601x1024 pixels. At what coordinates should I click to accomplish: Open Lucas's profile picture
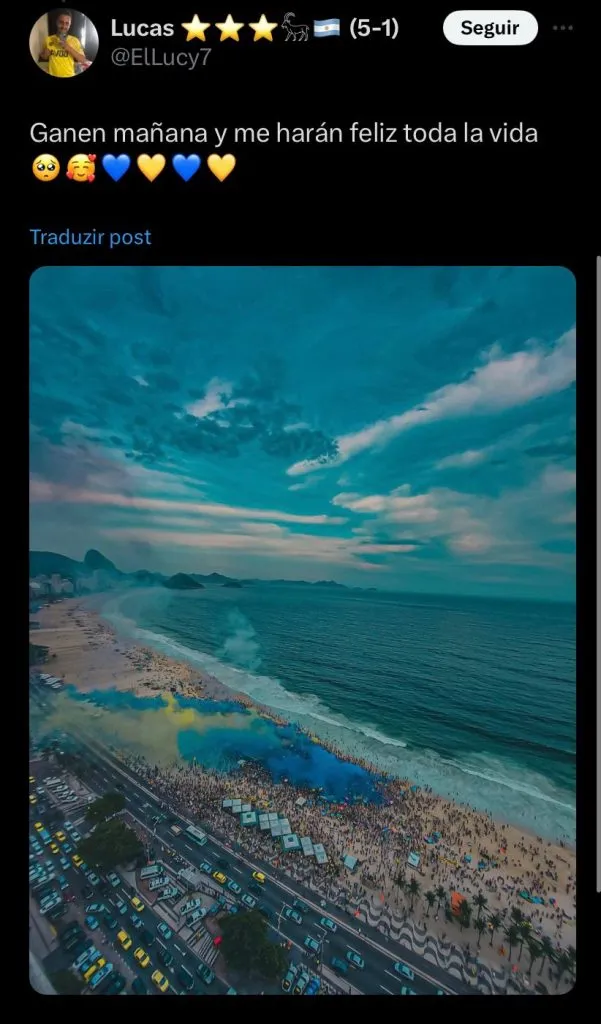click(64, 43)
